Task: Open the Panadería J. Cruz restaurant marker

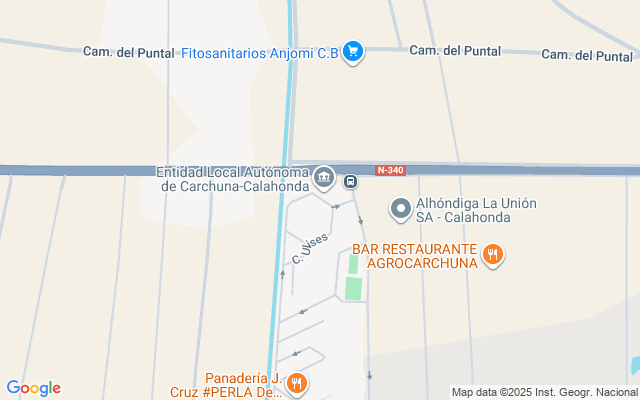Action: click(296, 384)
